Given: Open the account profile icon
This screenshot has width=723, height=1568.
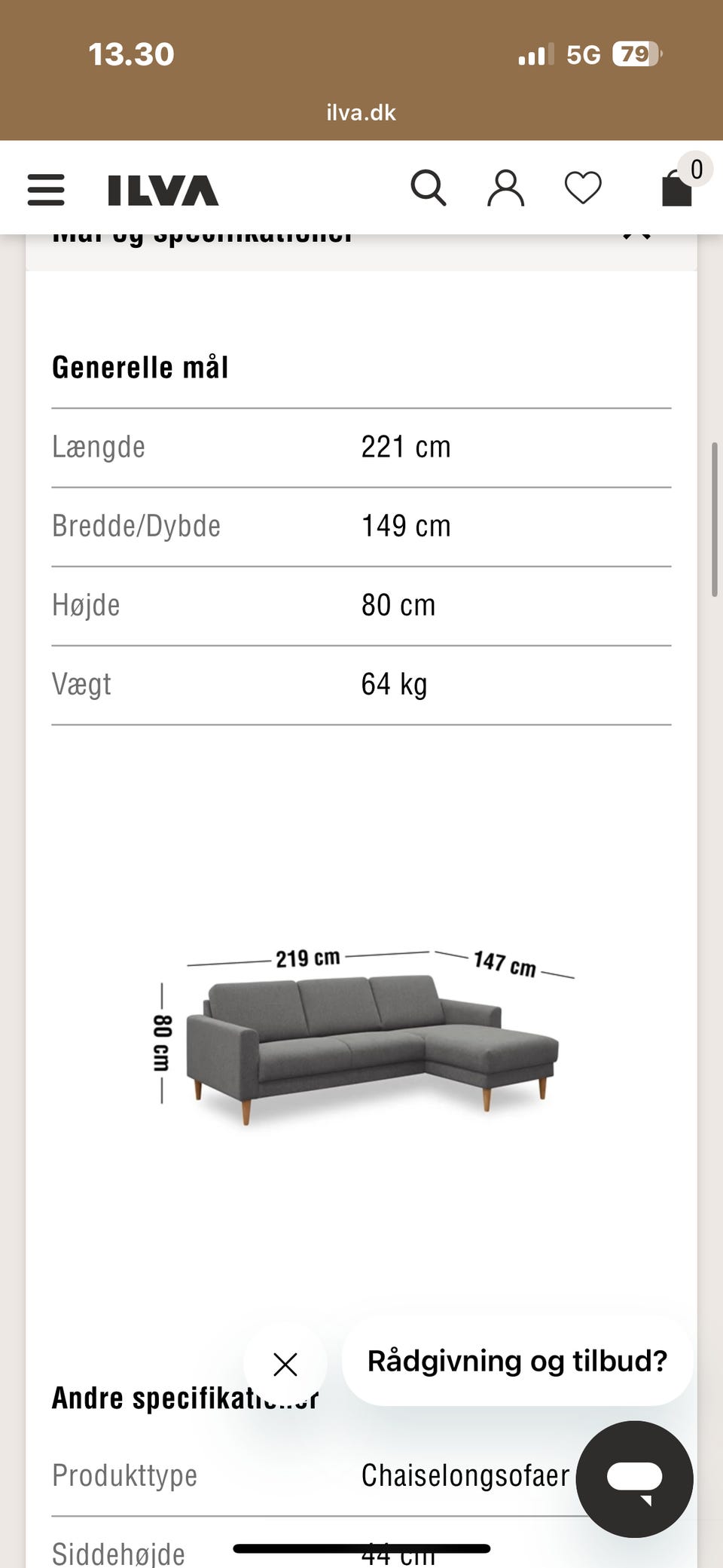Looking at the screenshot, I should pyautogui.click(x=506, y=189).
